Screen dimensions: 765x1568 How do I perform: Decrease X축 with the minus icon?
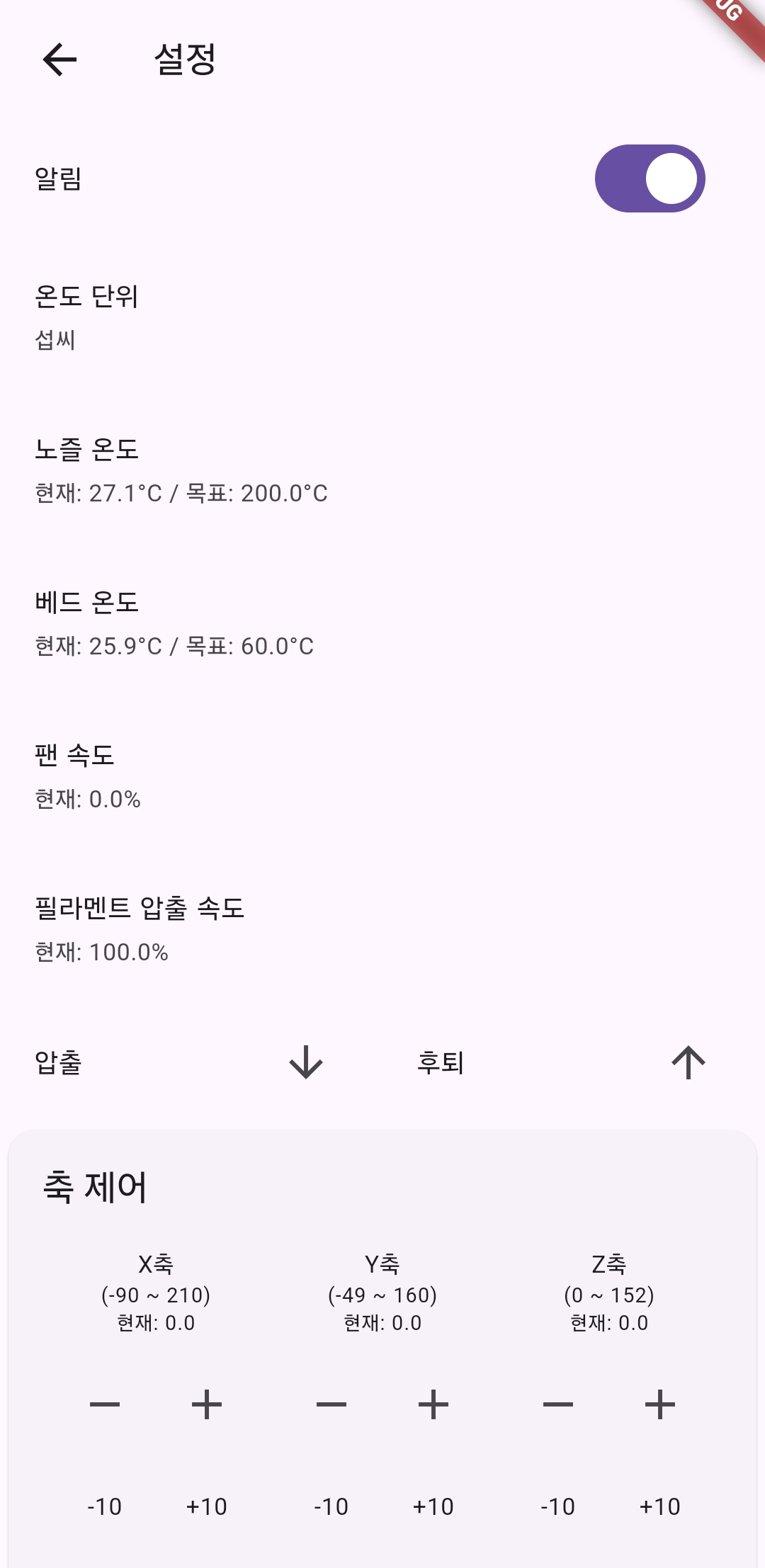pyautogui.click(x=105, y=1404)
